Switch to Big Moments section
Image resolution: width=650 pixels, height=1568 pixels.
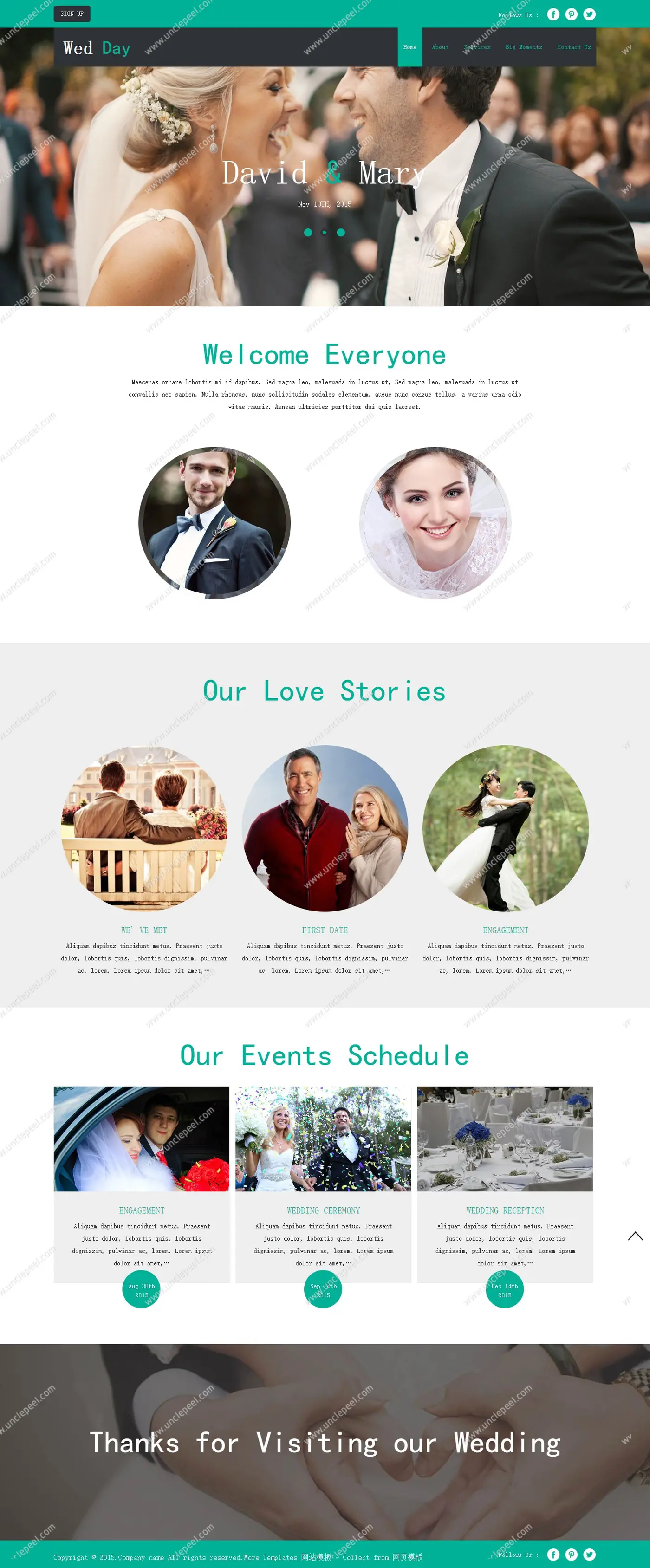click(x=523, y=47)
